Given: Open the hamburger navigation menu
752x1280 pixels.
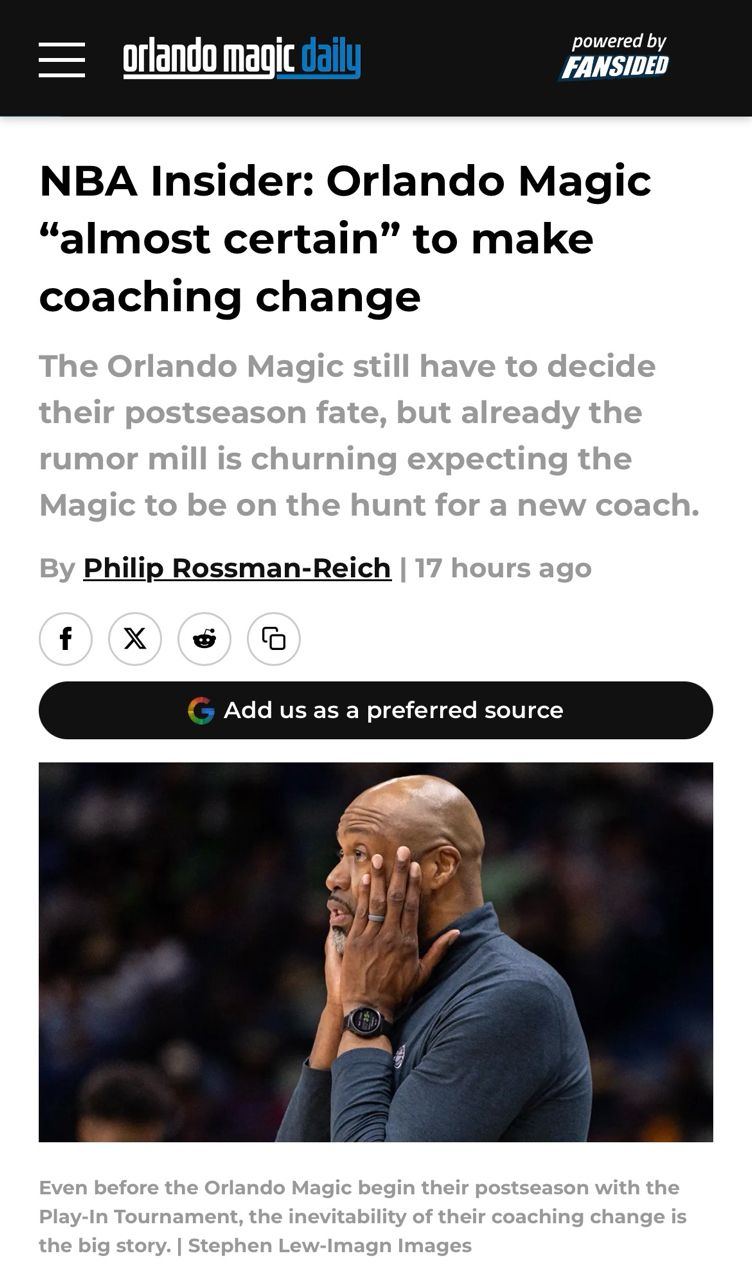Looking at the screenshot, I should 62,60.
